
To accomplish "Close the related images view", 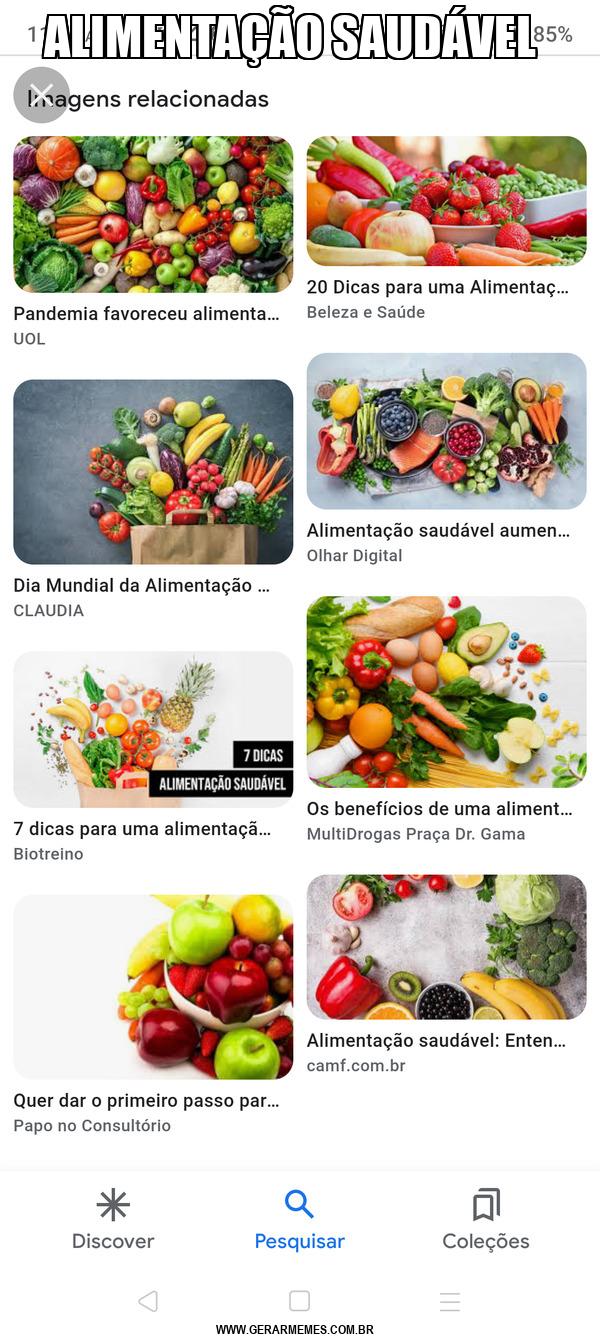I will [41, 95].
